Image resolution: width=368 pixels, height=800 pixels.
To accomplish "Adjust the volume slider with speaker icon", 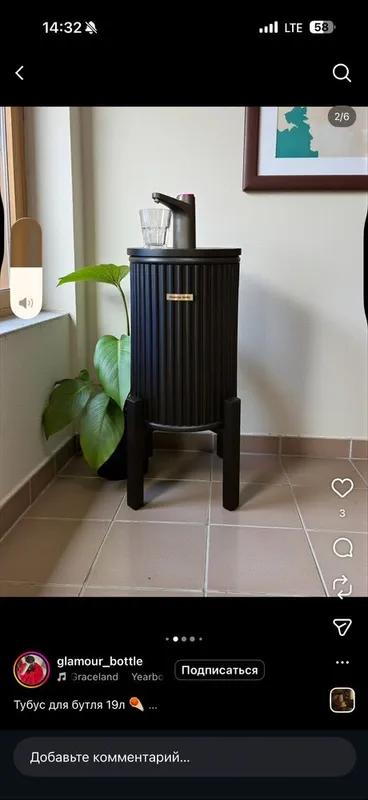I will coord(26,268).
